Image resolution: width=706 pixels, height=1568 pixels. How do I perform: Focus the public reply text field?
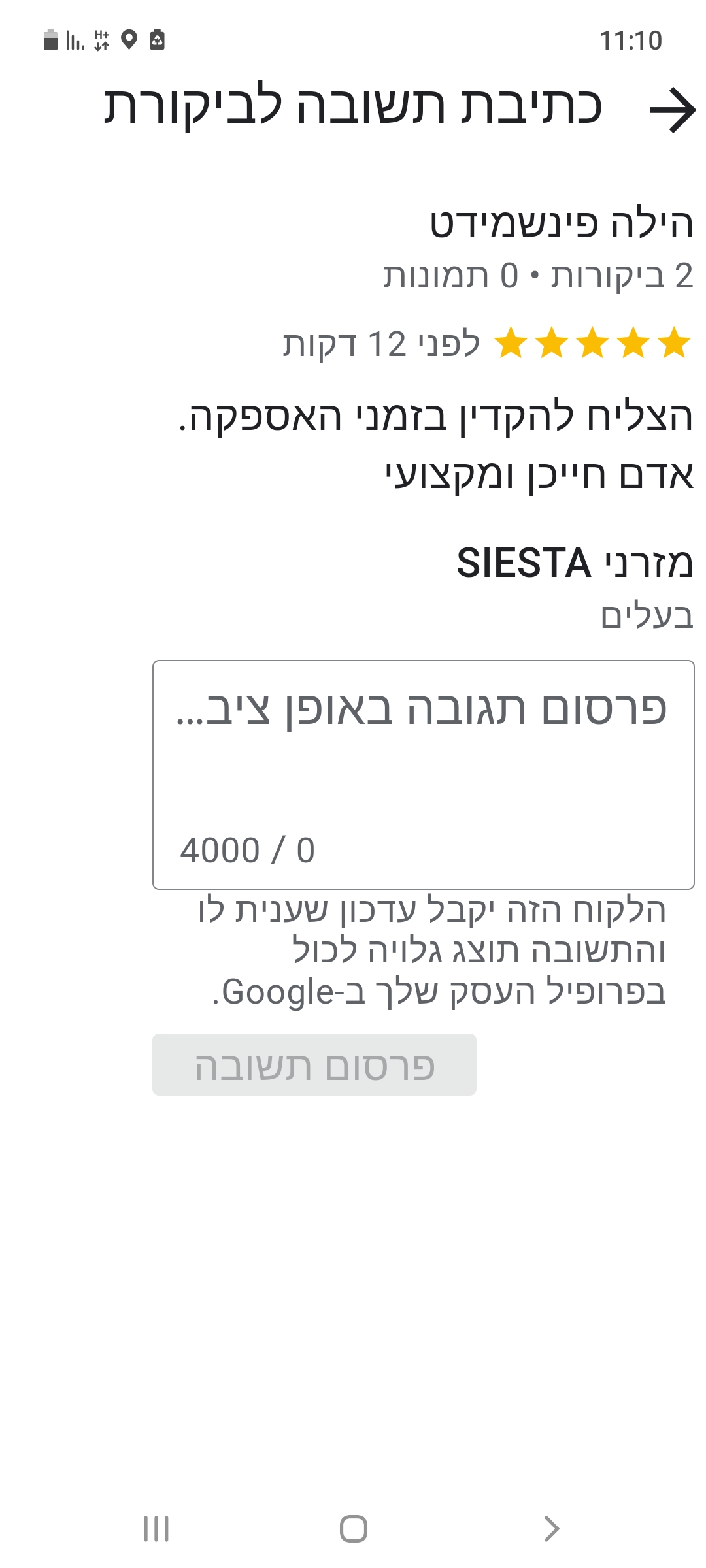click(423, 751)
